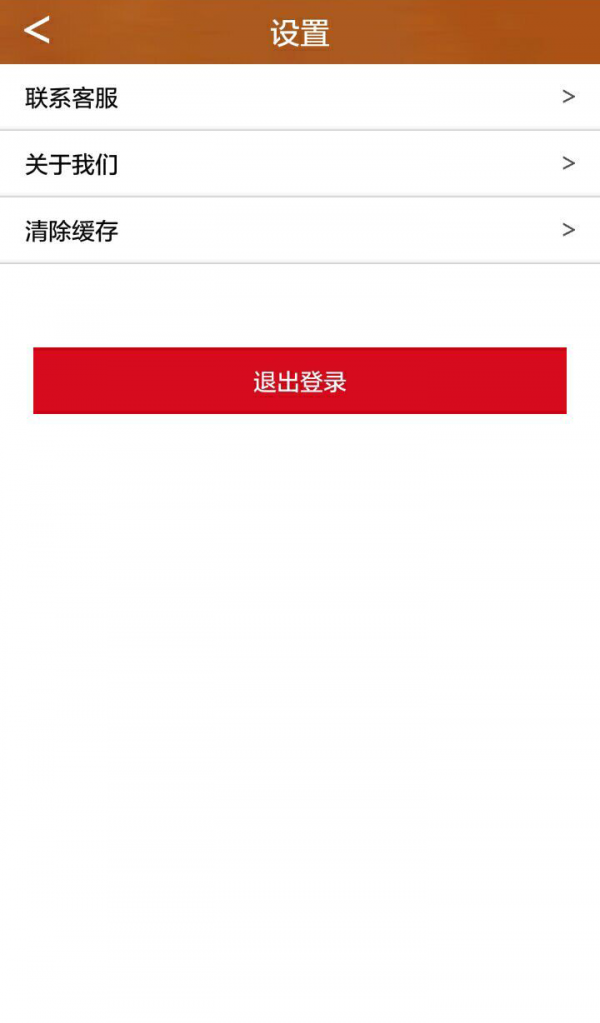This screenshot has width=600, height=1023.
Task: Open 关于我们 page
Action: [x=300, y=164]
